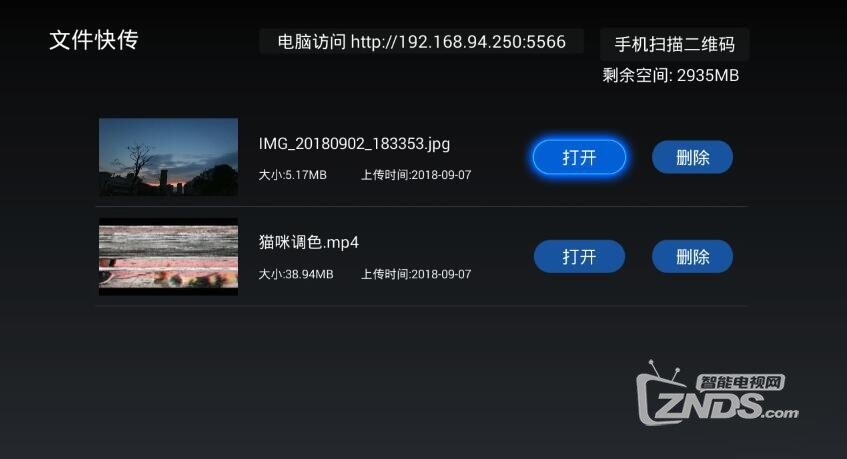Viewport: 847px width, 459px height.
Task: Delete the 猫咪调色.mp4 video
Action: click(x=692, y=257)
